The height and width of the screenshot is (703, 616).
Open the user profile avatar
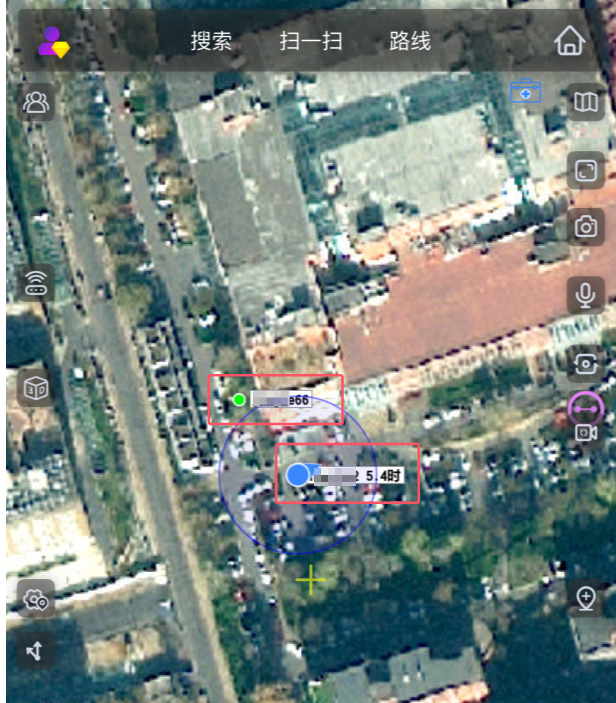53,41
